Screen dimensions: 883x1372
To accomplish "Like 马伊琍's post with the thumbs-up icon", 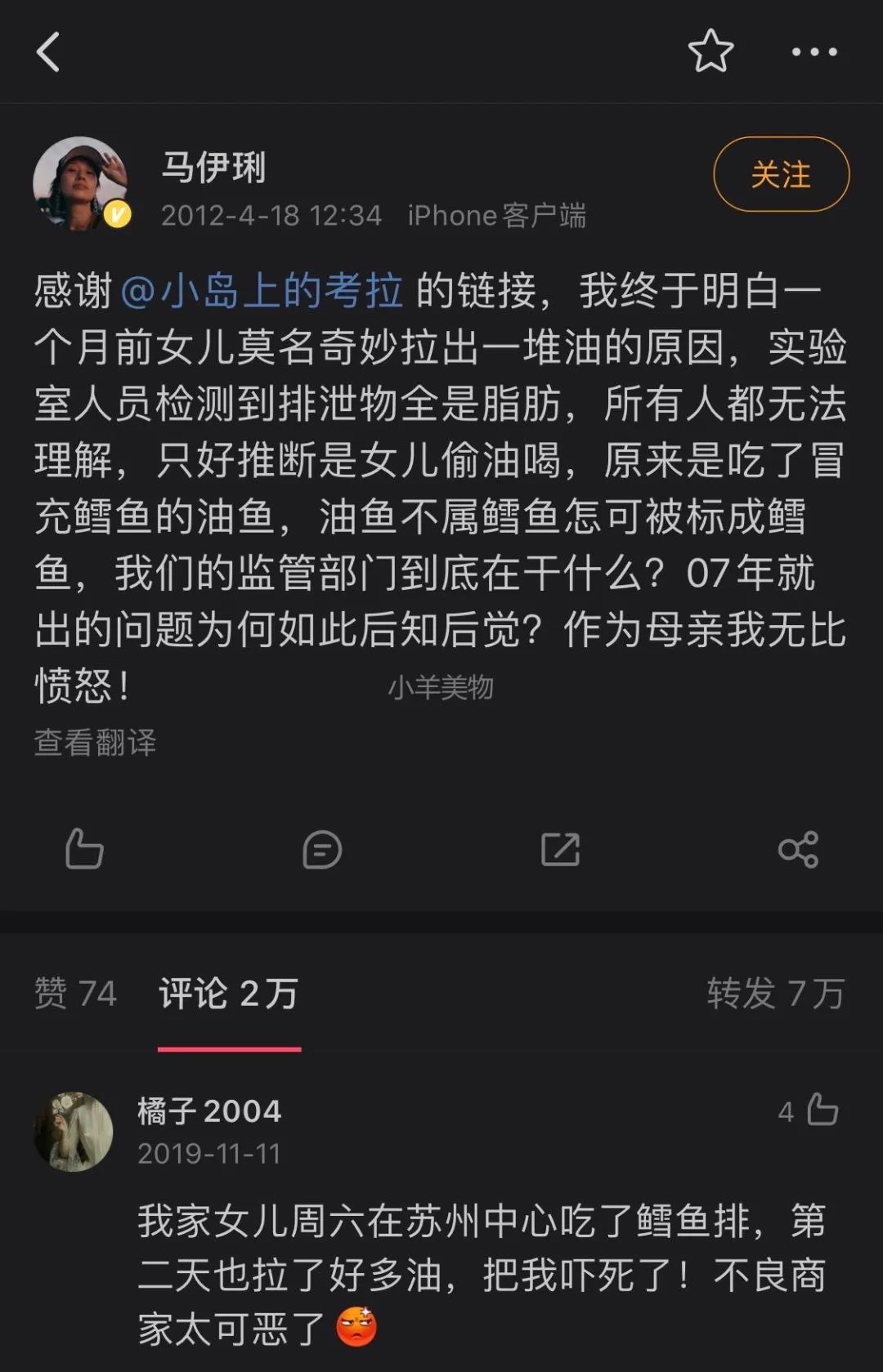I will tap(84, 849).
